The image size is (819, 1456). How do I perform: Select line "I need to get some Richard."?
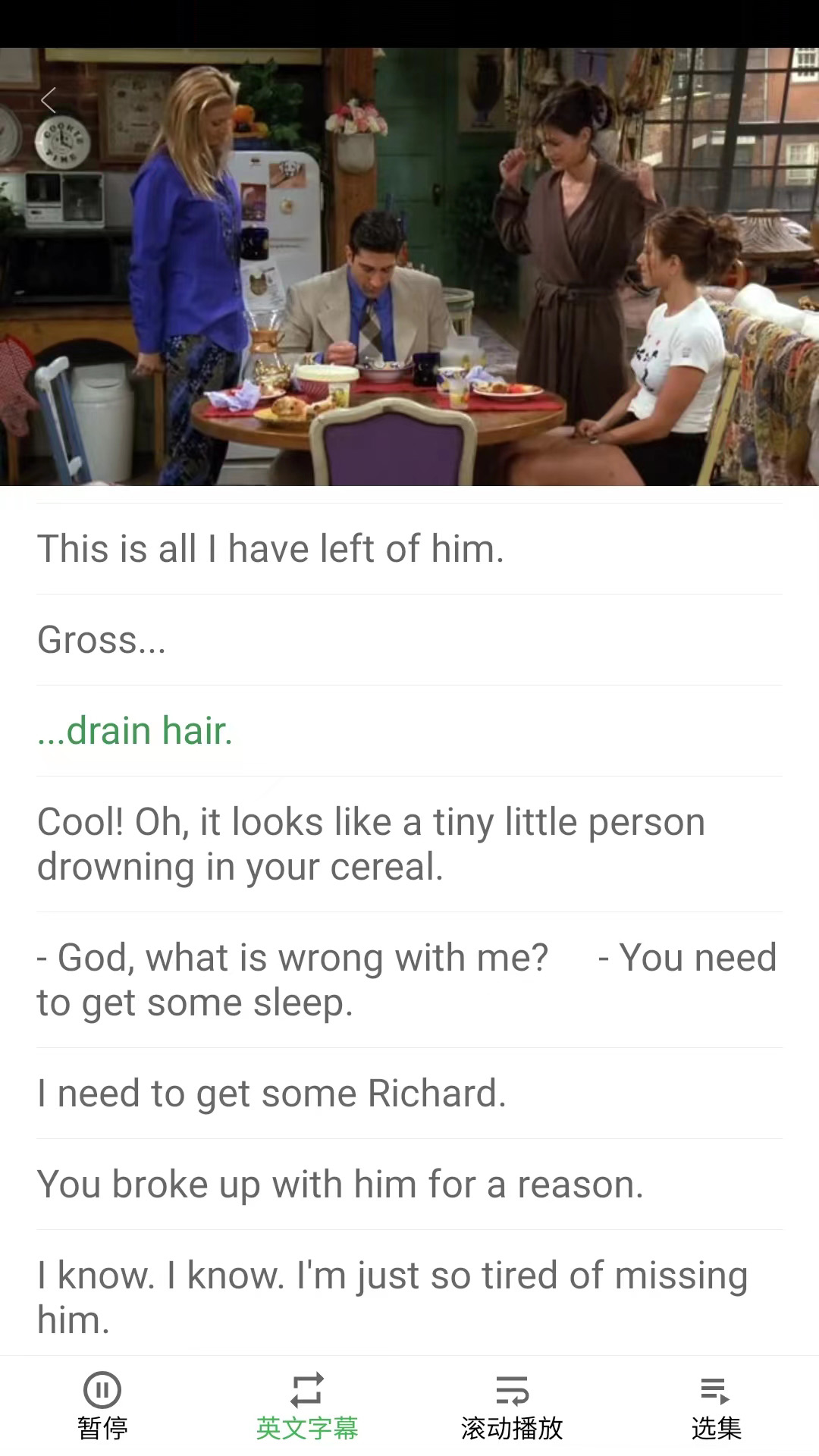coord(271,1094)
